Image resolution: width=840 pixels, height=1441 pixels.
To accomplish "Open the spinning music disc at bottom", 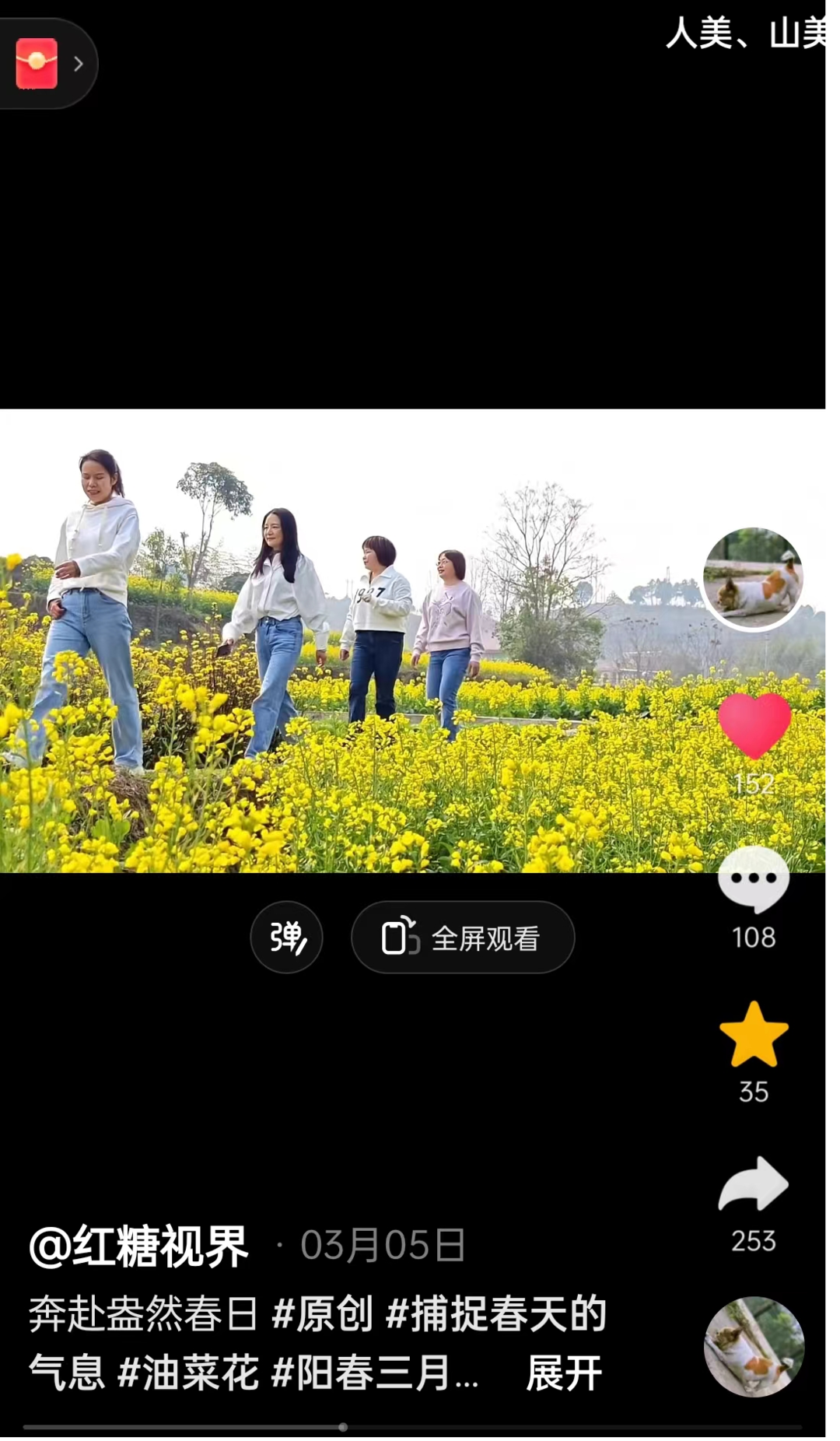I will (x=753, y=1346).
